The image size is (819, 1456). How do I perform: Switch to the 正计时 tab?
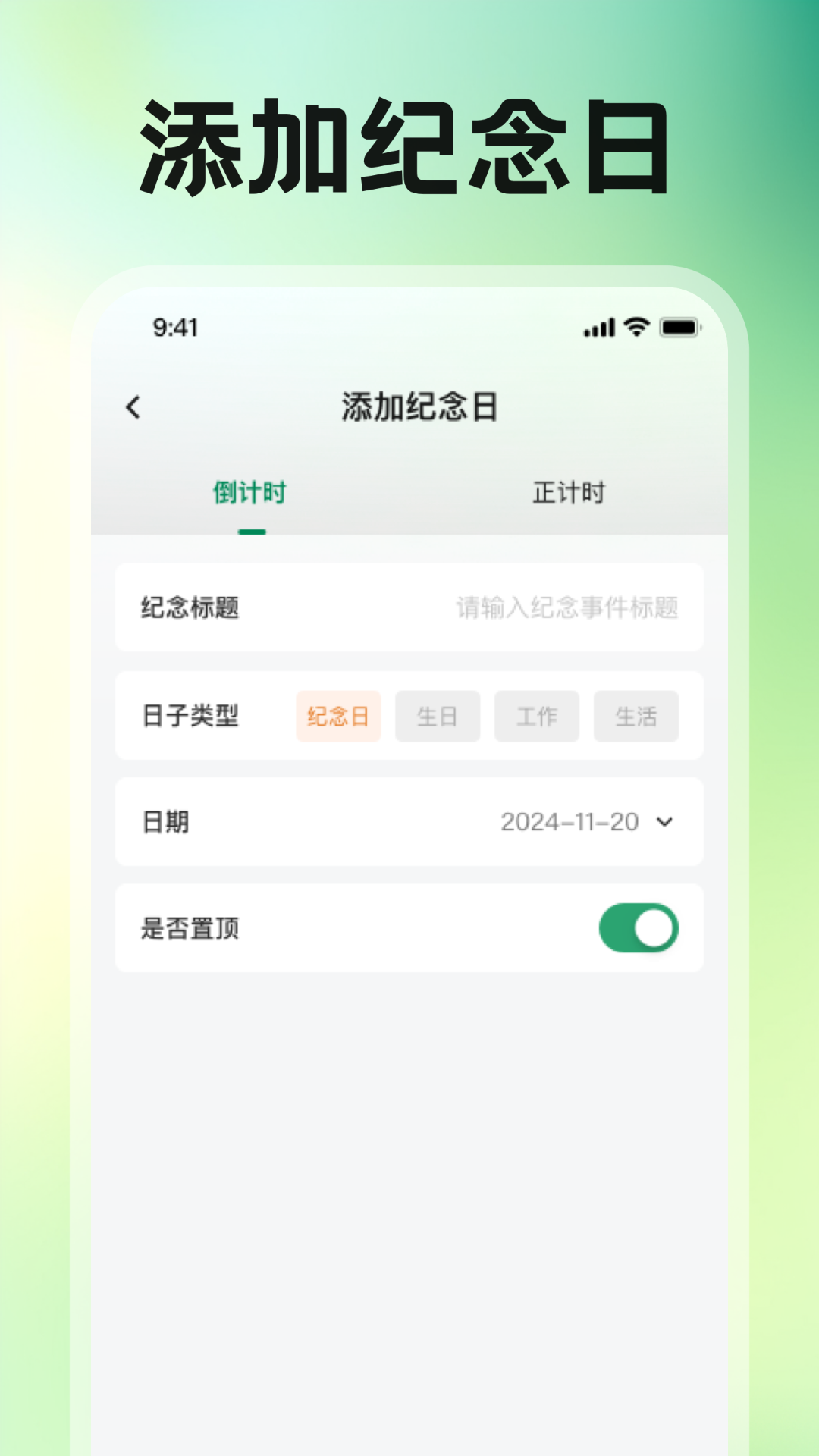click(569, 493)
